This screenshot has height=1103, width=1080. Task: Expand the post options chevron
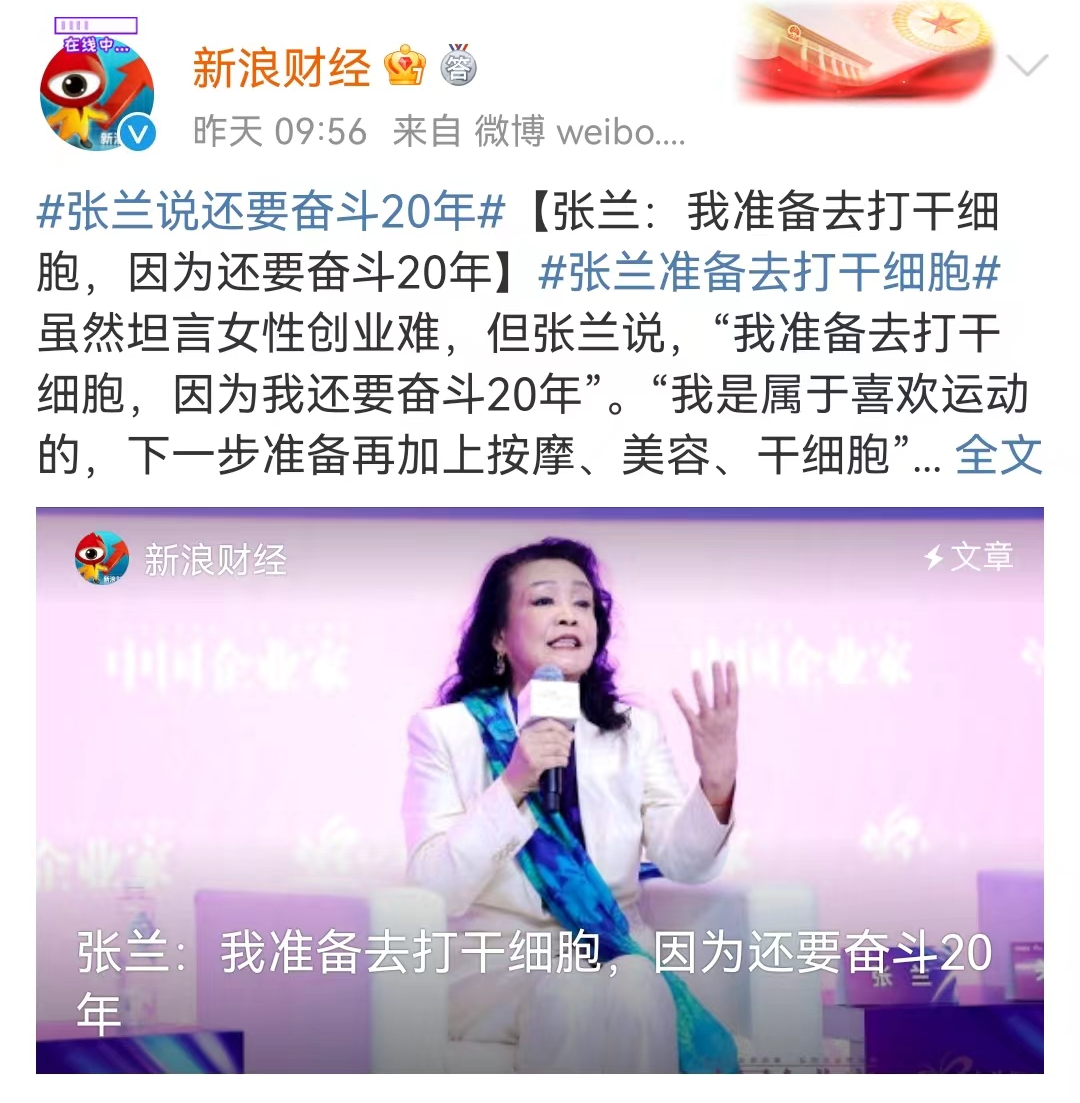(x=1027, y=67)
